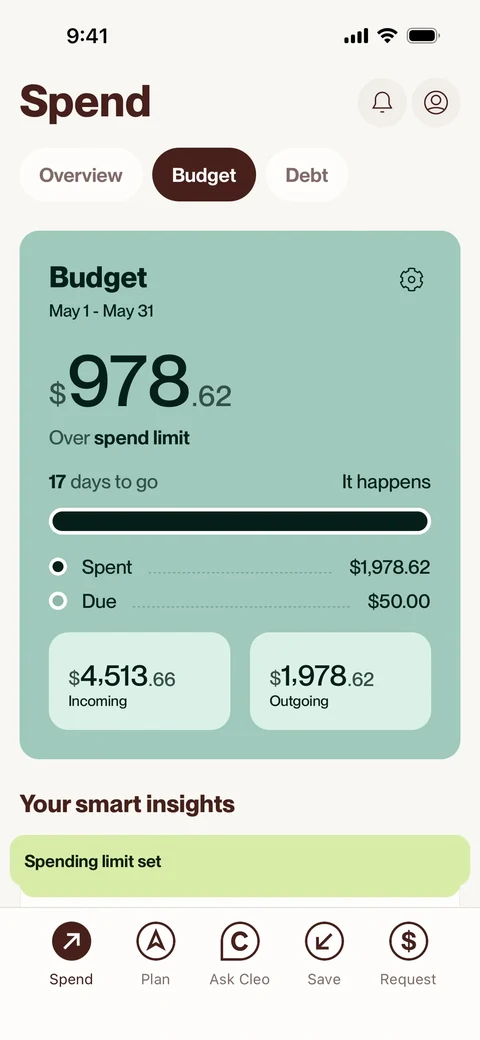Open the Request tab
480x1040 pixels.
point(408,954)
